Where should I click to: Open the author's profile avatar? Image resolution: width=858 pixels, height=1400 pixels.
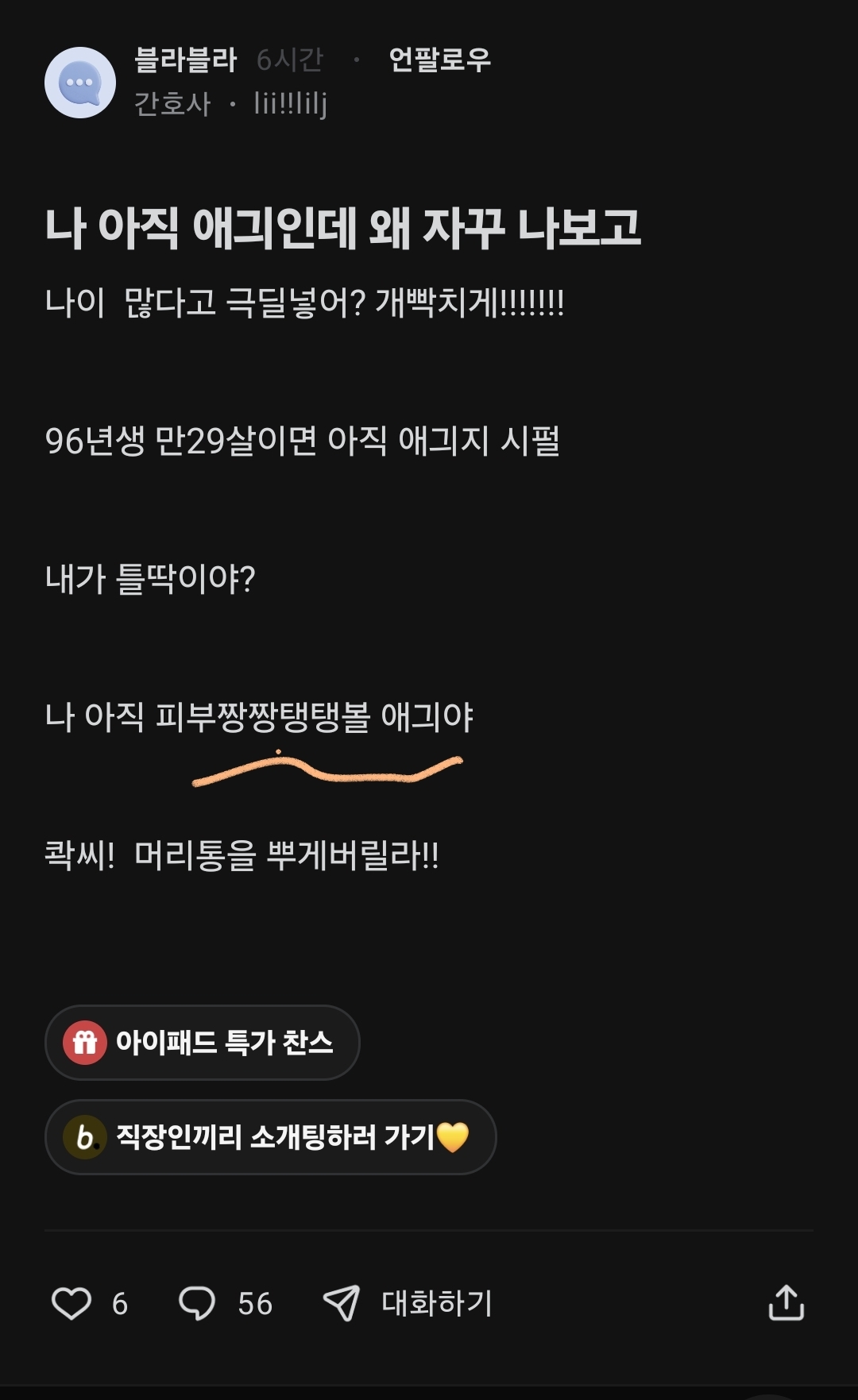(80, 83)
